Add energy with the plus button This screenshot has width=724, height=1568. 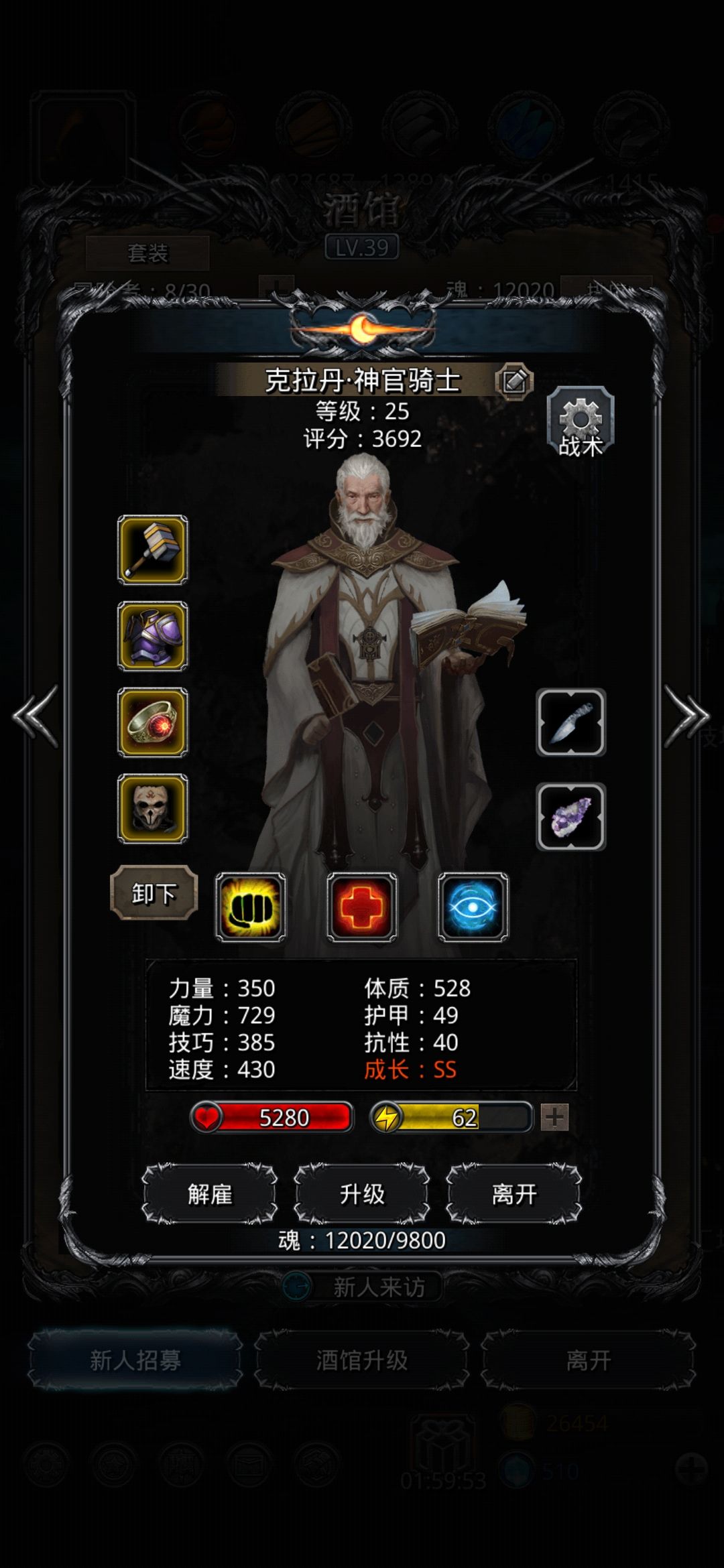coord(554,1117)
